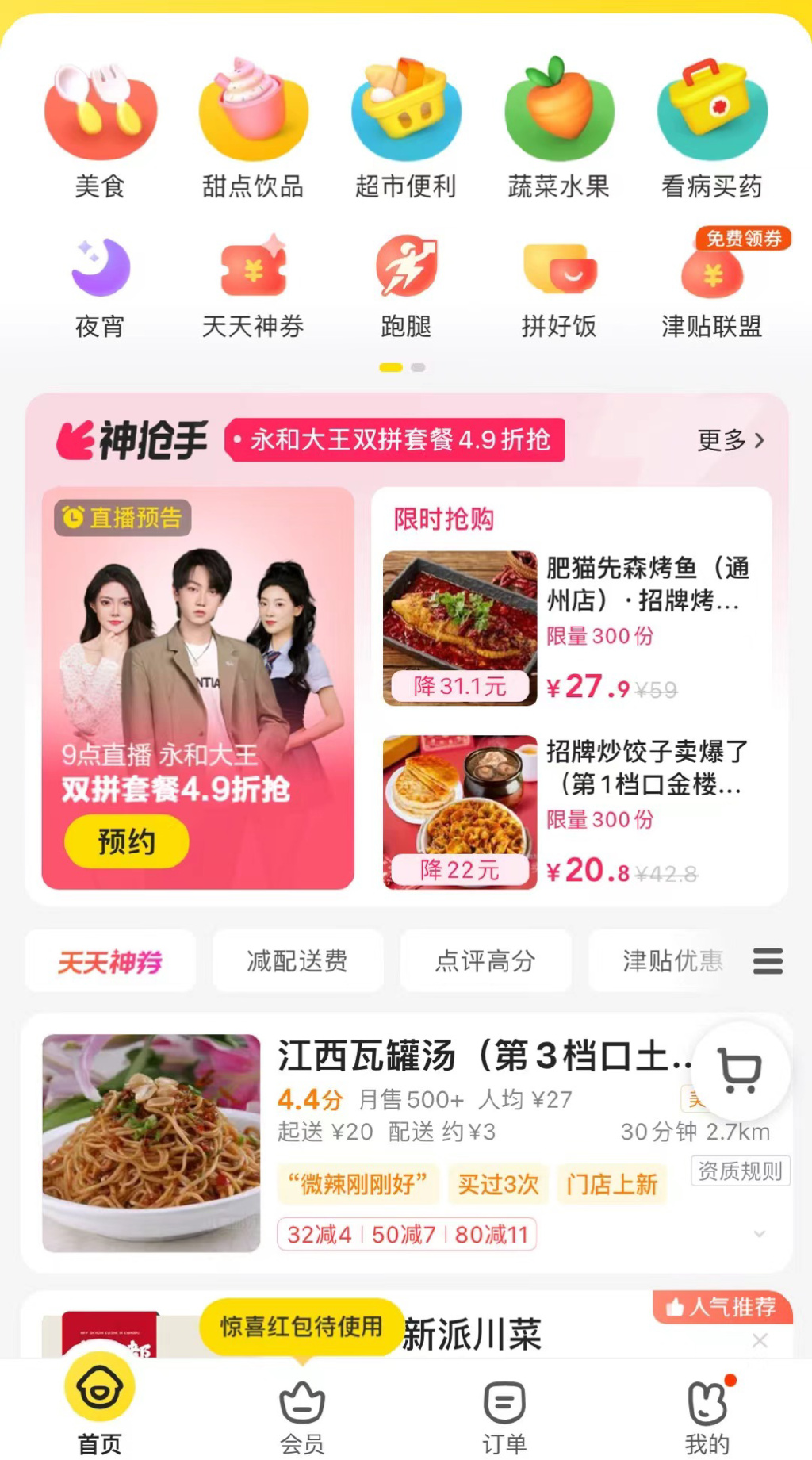Switch to the 订单 tab
Image resolution: width=812 pixels, height=1460 pixels.
tap(504, 1417)
